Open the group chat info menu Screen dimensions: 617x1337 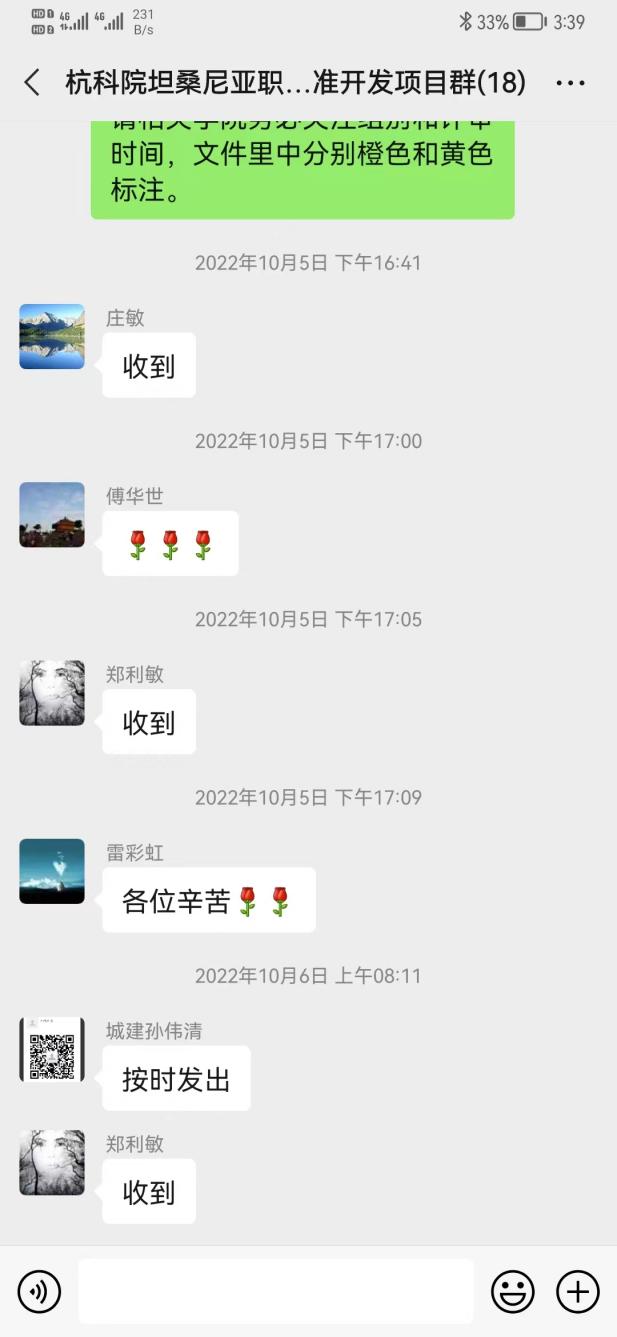click(570, 83)
